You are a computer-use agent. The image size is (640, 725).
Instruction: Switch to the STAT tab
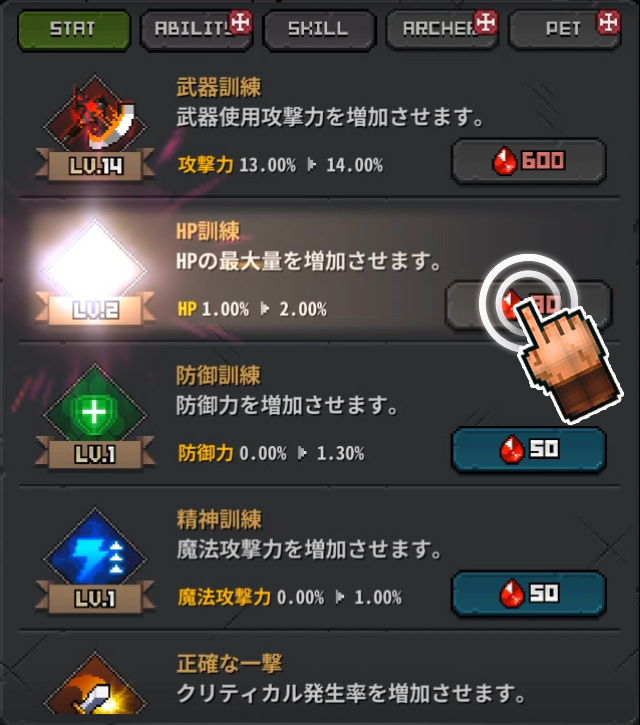click(71, 30)
